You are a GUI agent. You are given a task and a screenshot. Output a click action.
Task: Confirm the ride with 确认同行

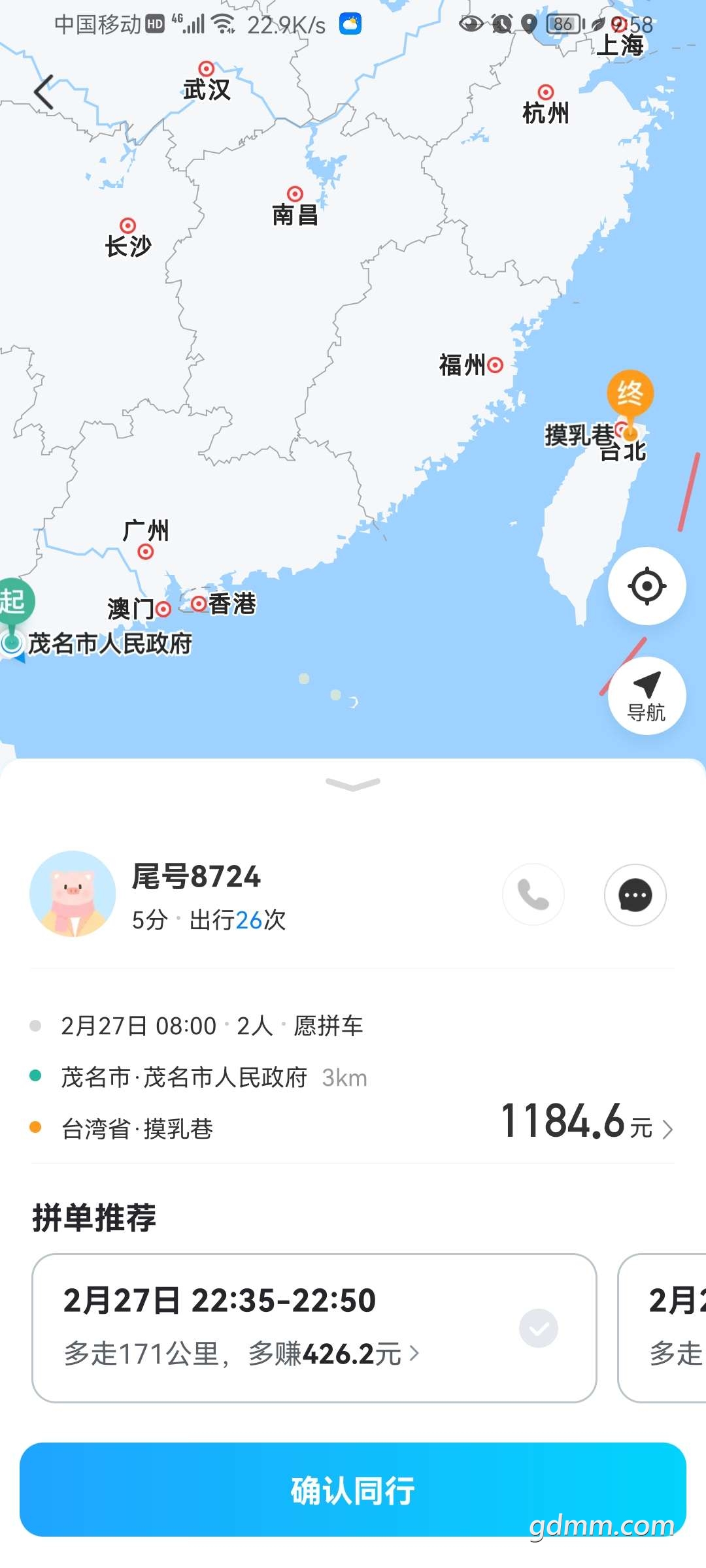click(353, 1490)
